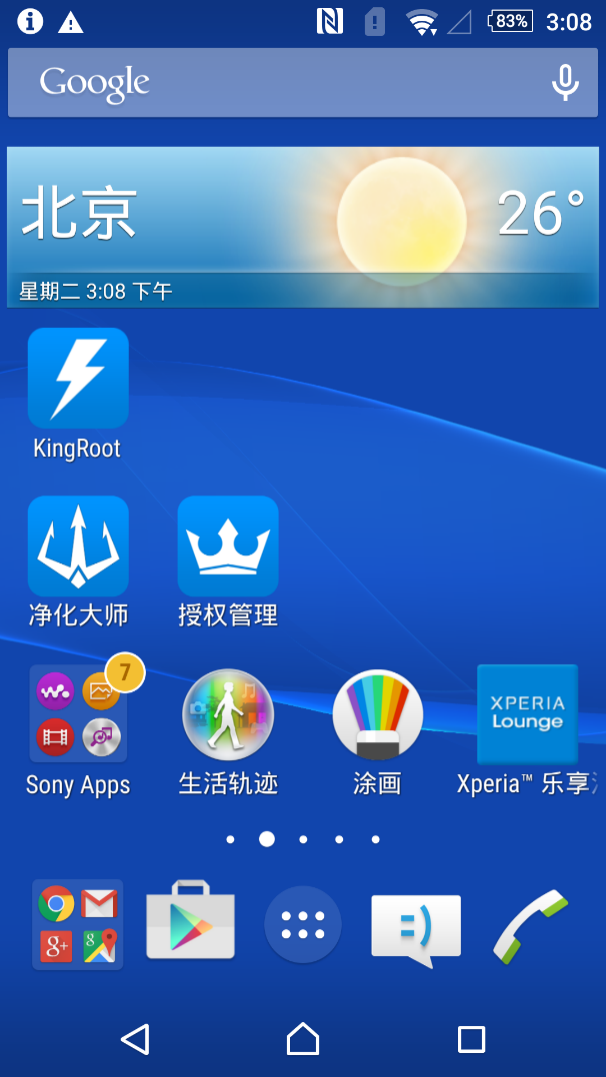The width and height of the screenshot is (606, 1077).
Task: Open the Xperia Lounge app
Action: coord(527,730)
